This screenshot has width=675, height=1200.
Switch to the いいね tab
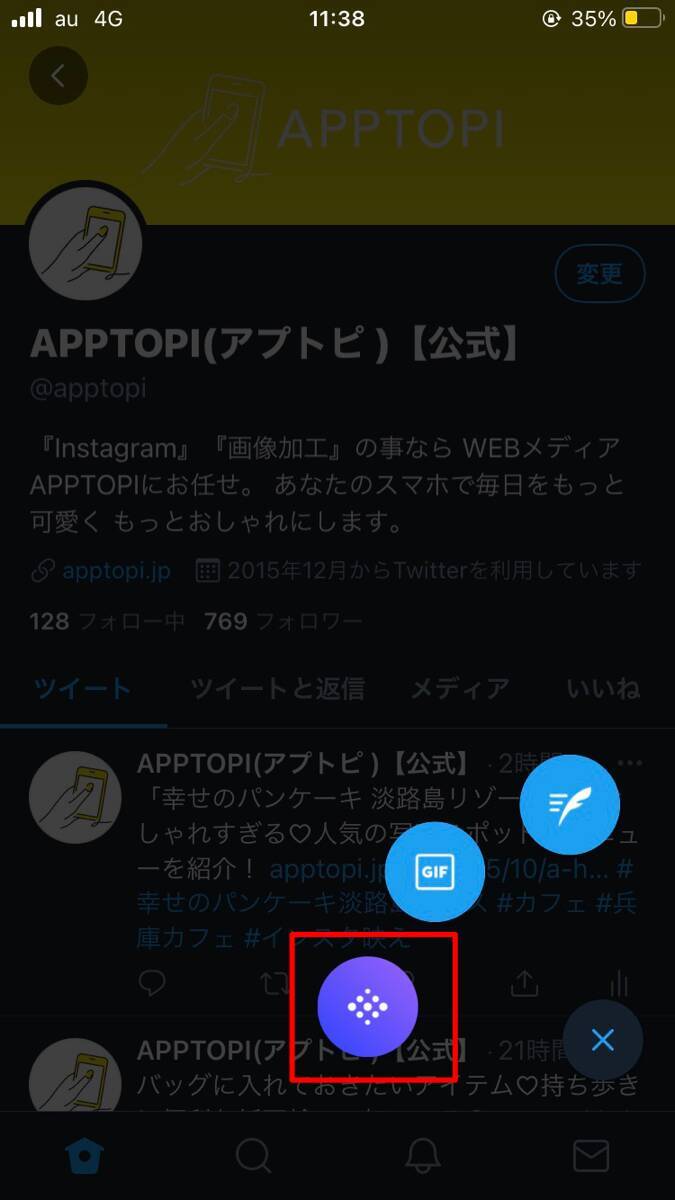(x=602, y=688)
